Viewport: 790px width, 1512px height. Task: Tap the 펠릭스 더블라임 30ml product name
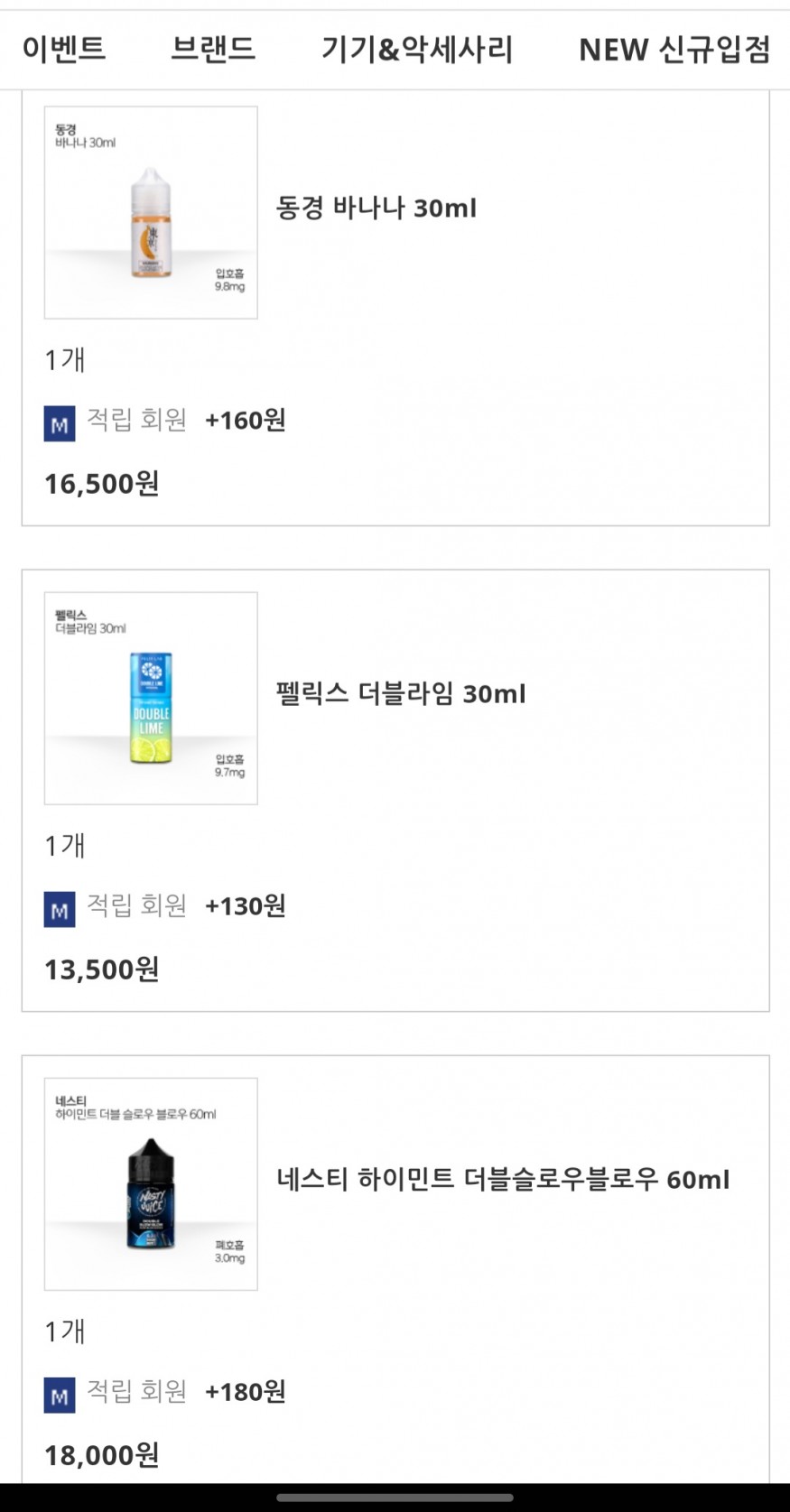click(x=401, y=694)
